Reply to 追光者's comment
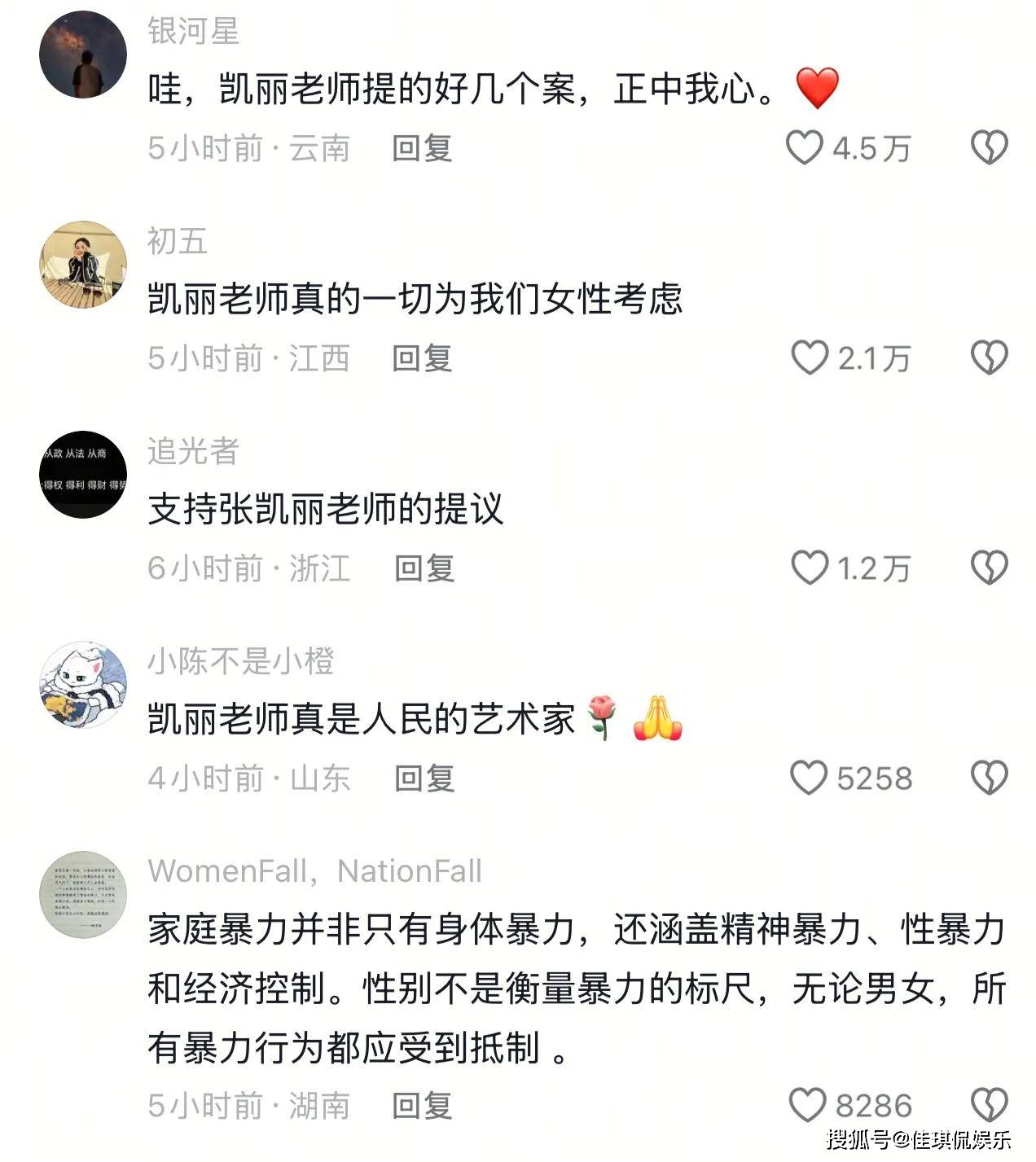The height and width of the screenshot is (1162, 1036). 424,569
